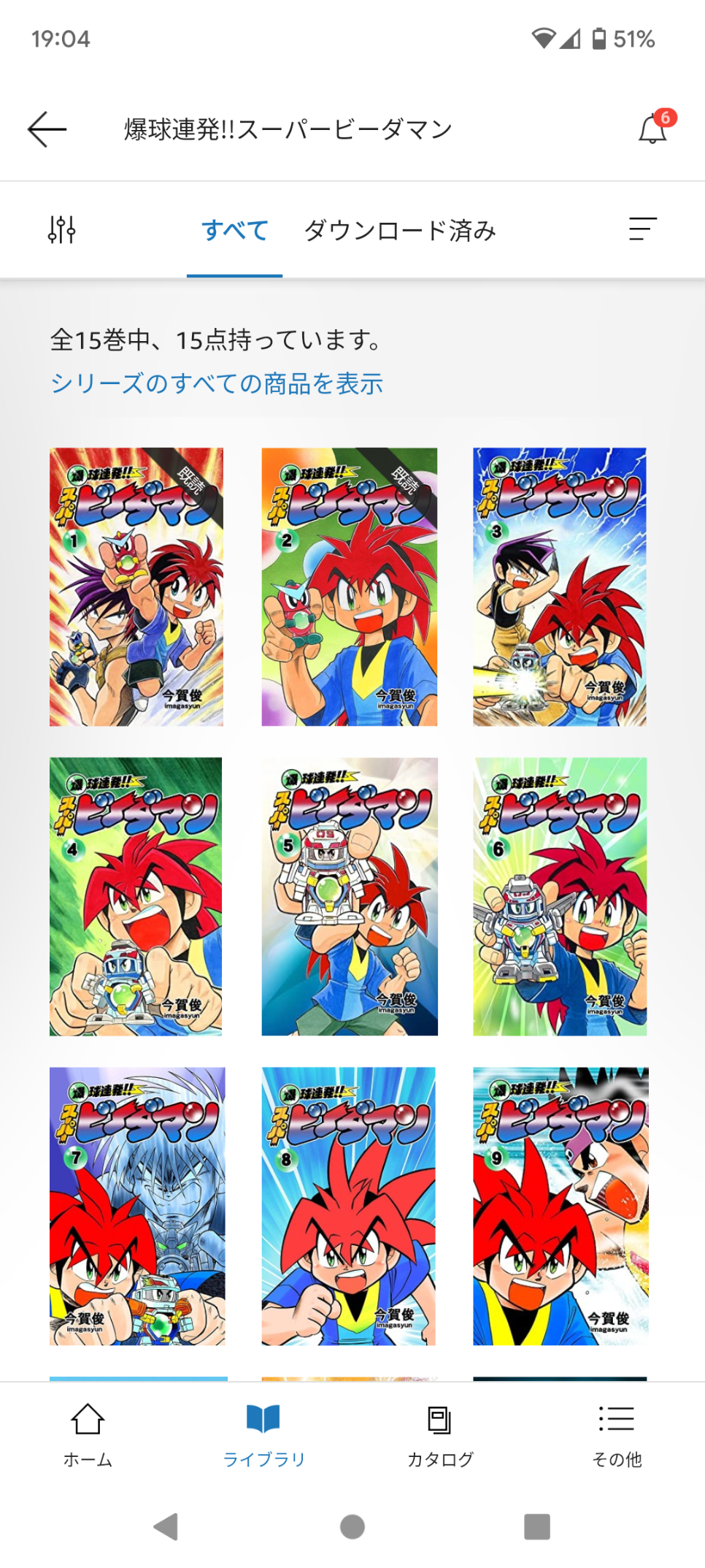This screenshot has width=705, height=1568.
Task: Switch to the すべて tab
Action: click(x=234, y=230)
